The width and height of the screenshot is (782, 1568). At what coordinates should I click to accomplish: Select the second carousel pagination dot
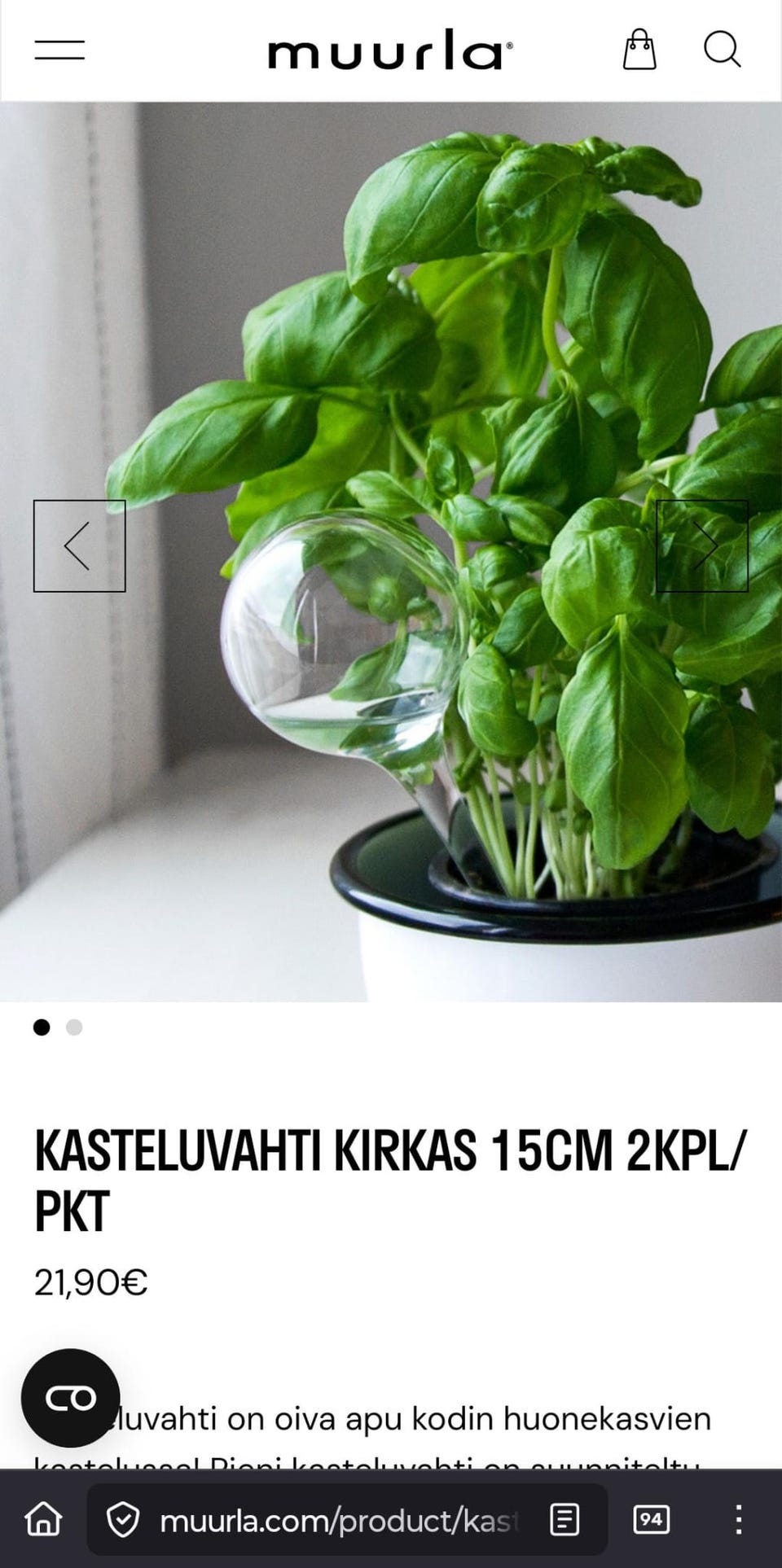pyautogui.click(x=75, y=1028)
